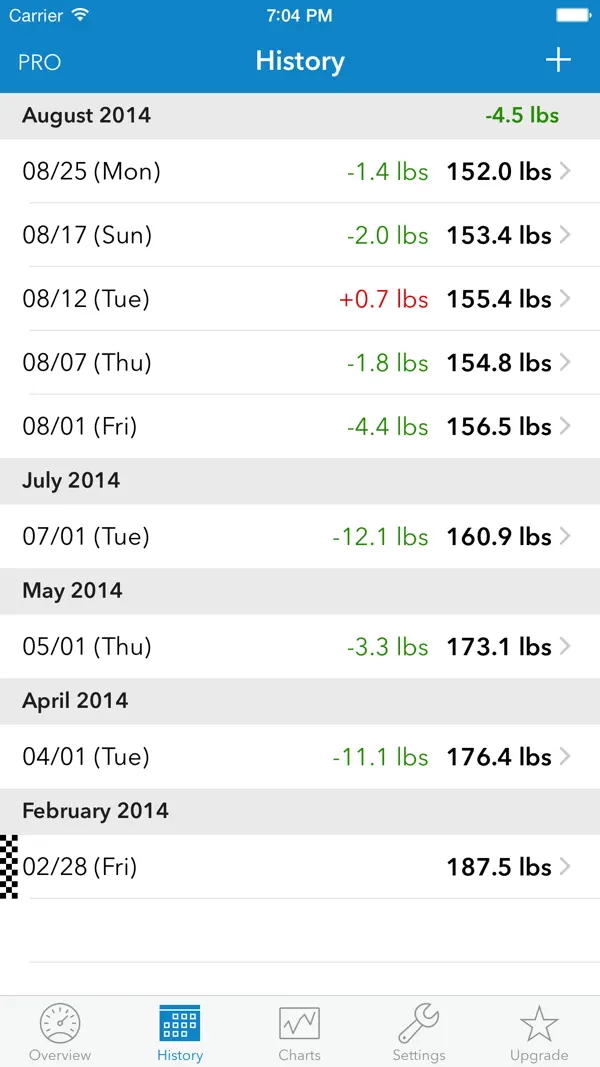
Task: Add a new weight entry
Action: point(558,61)
